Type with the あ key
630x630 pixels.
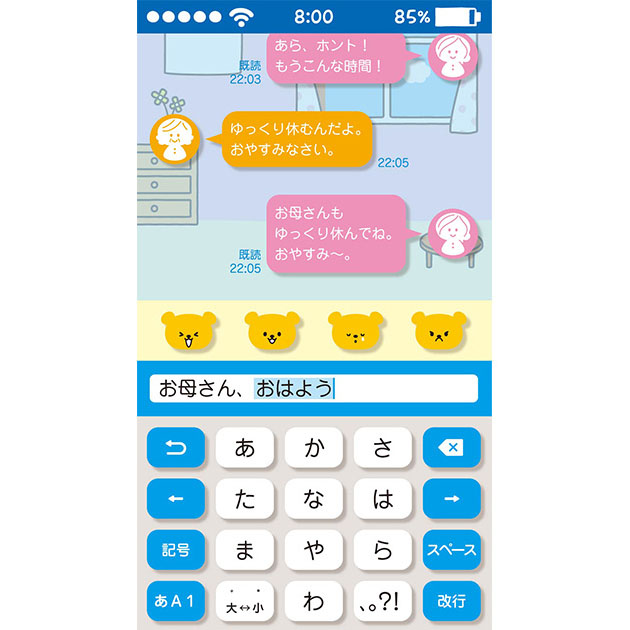point(245,447)
